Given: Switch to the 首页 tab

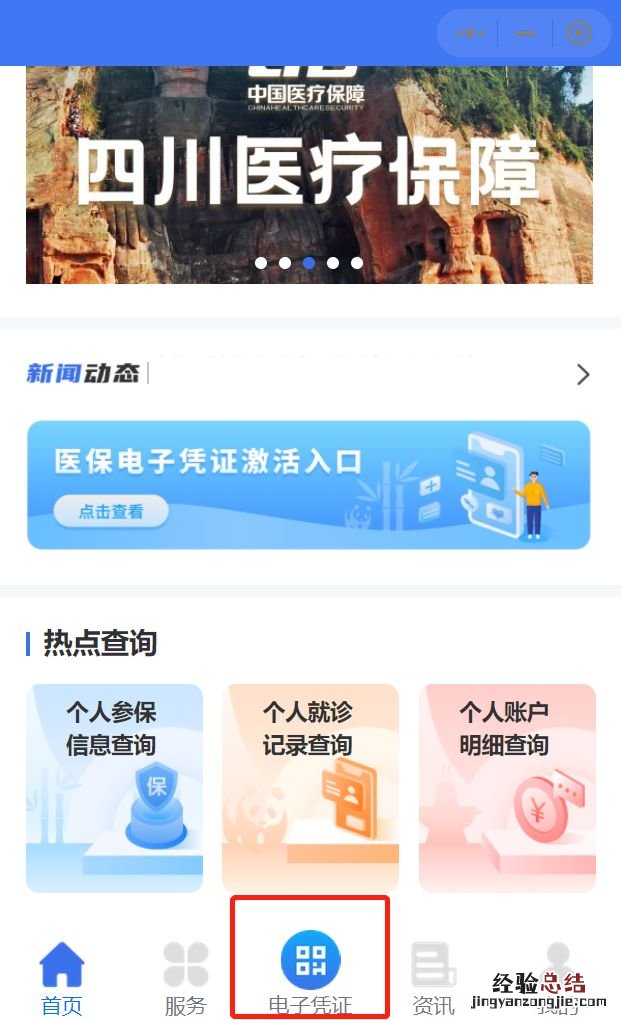Looking at the screenshot, I should pos(62,977).
